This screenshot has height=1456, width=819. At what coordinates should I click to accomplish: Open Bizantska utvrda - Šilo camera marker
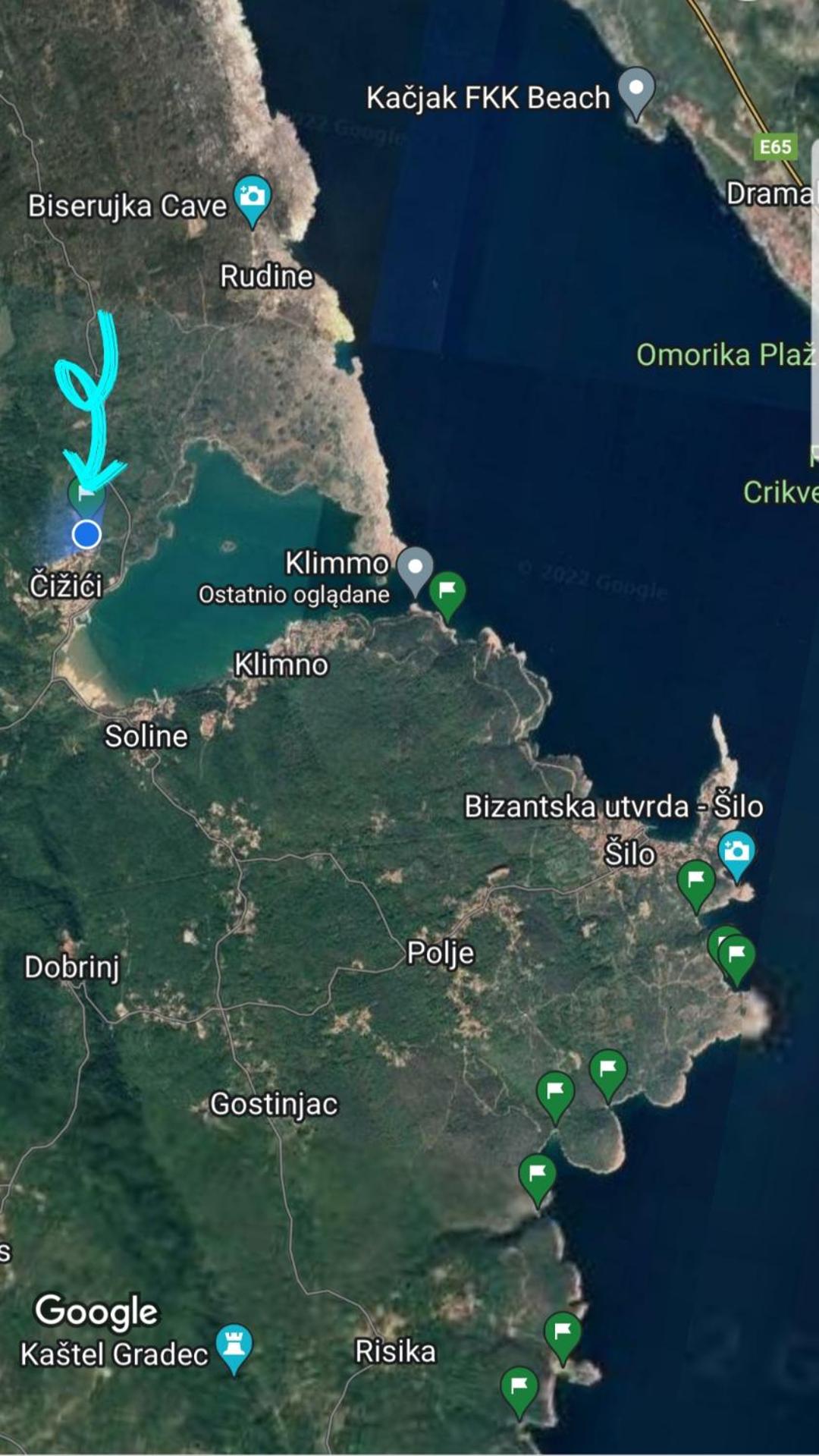tap(736, 856)
